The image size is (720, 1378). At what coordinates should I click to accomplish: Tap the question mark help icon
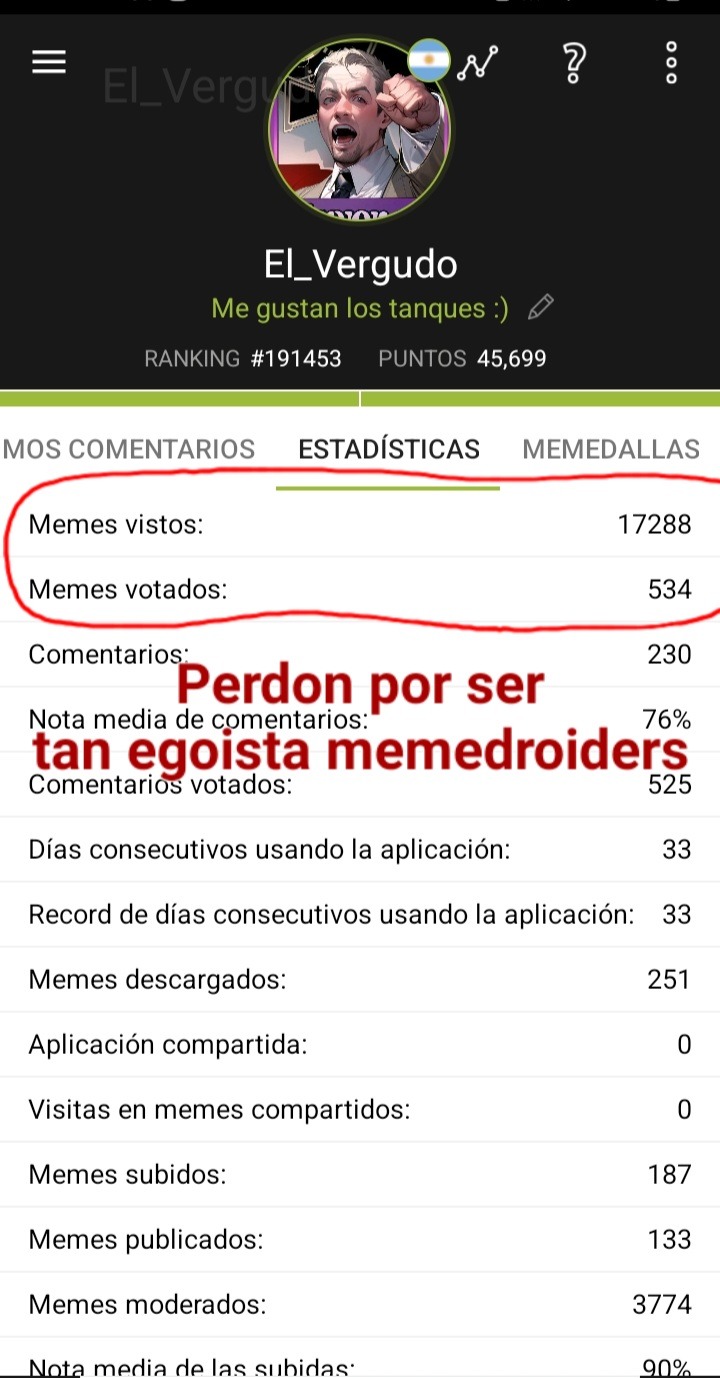coord(572,63)
